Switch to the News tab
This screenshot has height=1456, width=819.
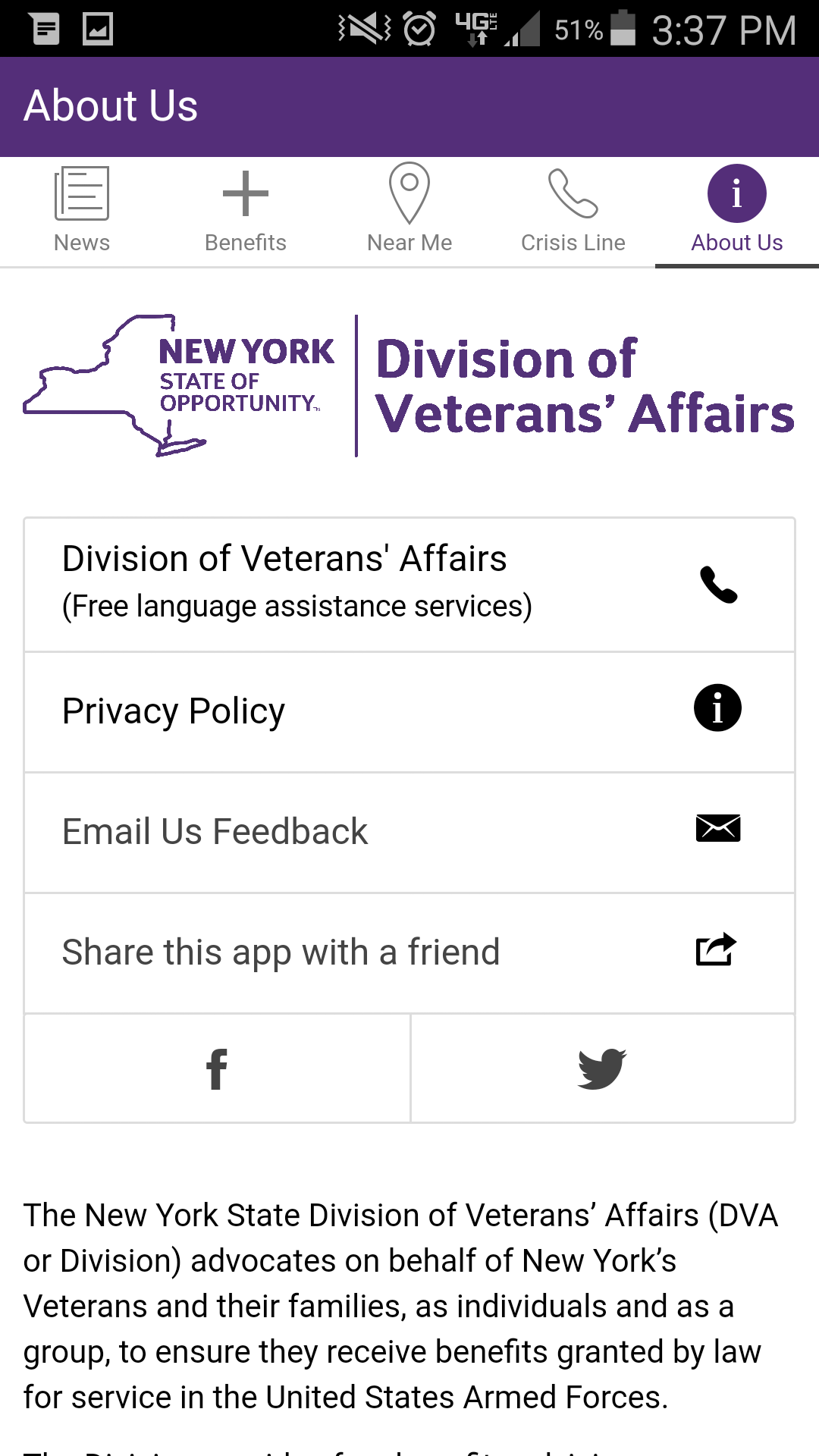click(82, 212)
